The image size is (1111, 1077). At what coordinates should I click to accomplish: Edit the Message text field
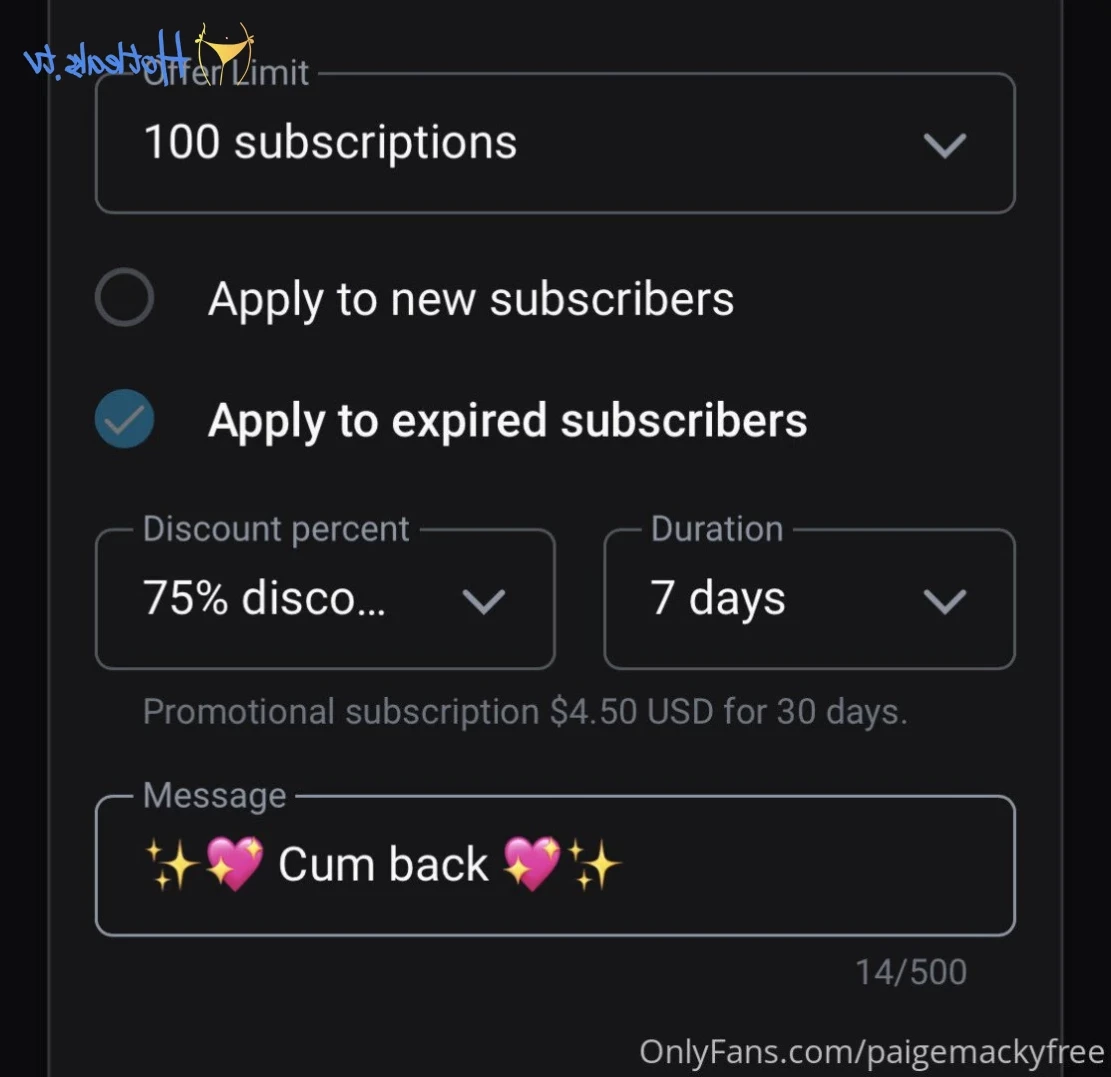[x=554, y=865]
